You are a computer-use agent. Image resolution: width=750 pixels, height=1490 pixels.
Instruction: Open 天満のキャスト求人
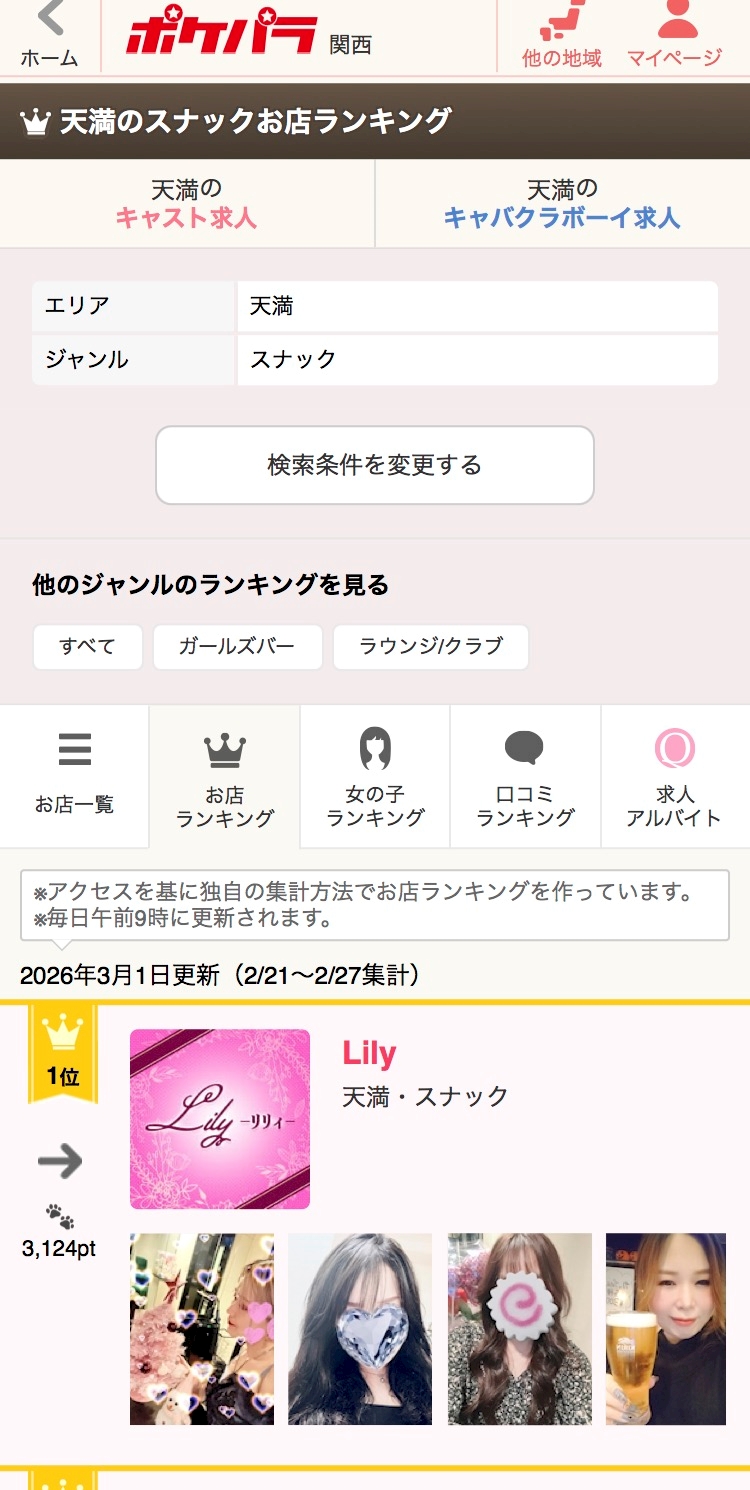pyautogui.click(x=187, y=204)
